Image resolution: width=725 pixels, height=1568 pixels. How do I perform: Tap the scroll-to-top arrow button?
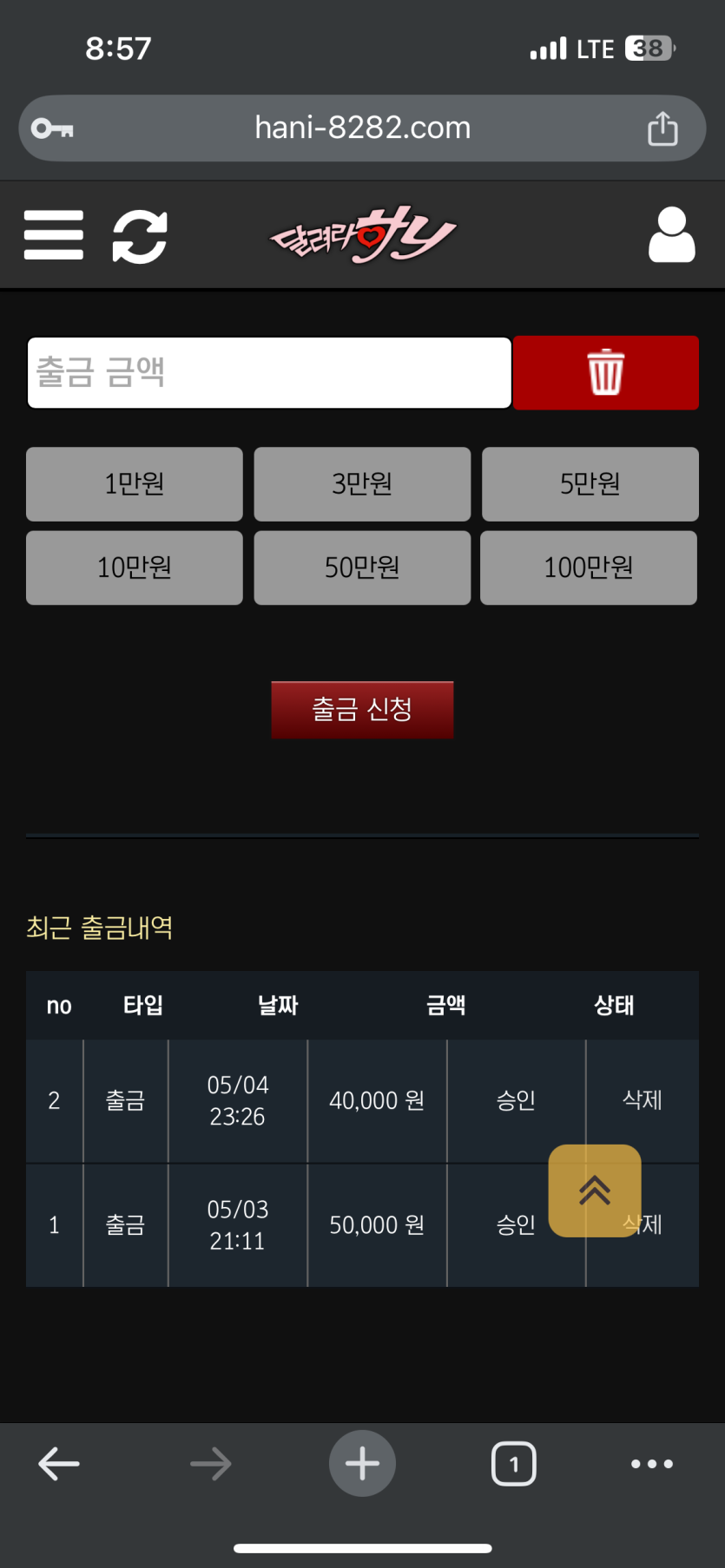pos(595,1191)
